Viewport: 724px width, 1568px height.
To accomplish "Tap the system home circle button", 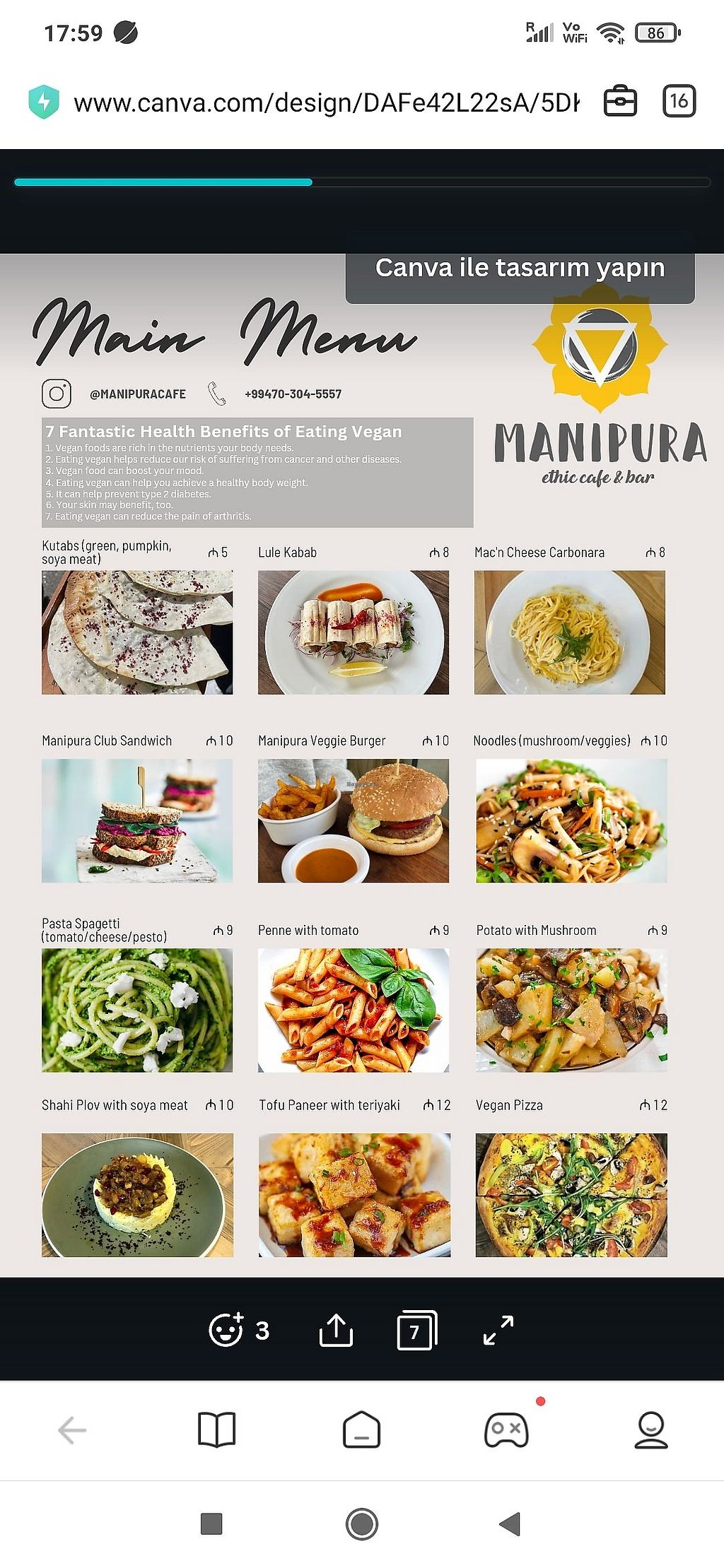I will (362, 1523).
